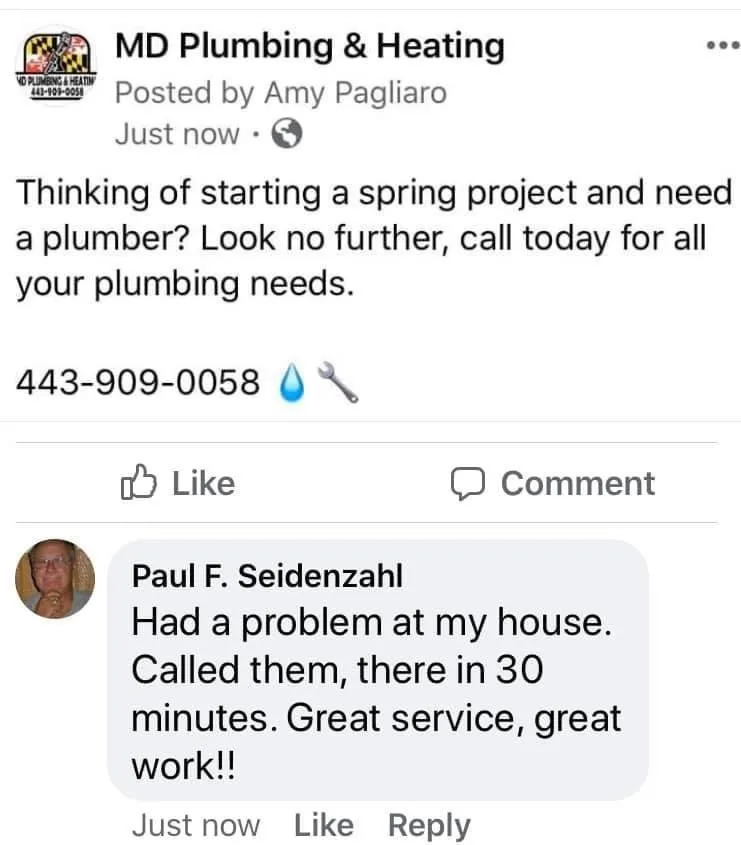Click Paul F. Seidenzahl's name
Image resolution: width=741 pixels, height=845 pixels.
267,577
